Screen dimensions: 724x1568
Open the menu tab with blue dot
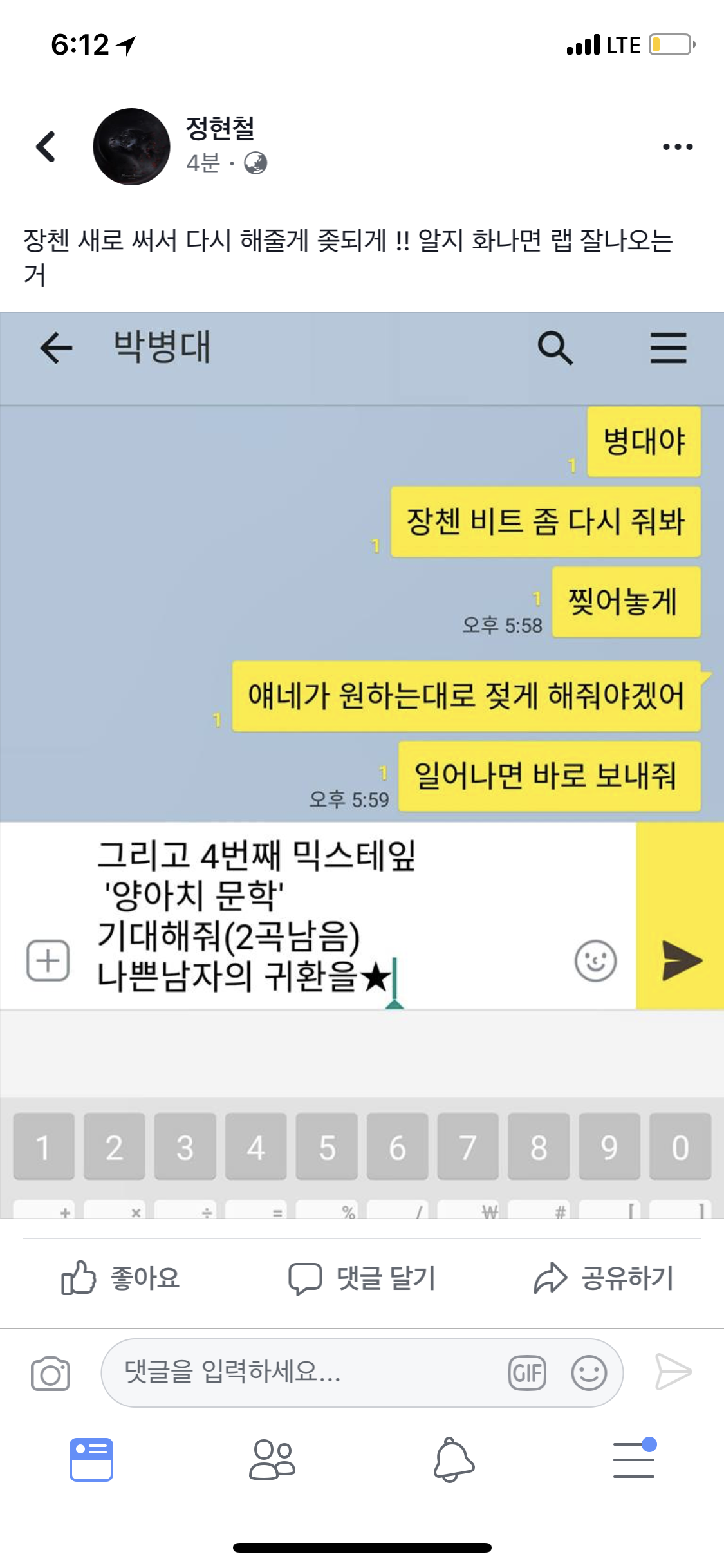[634, 1459]
